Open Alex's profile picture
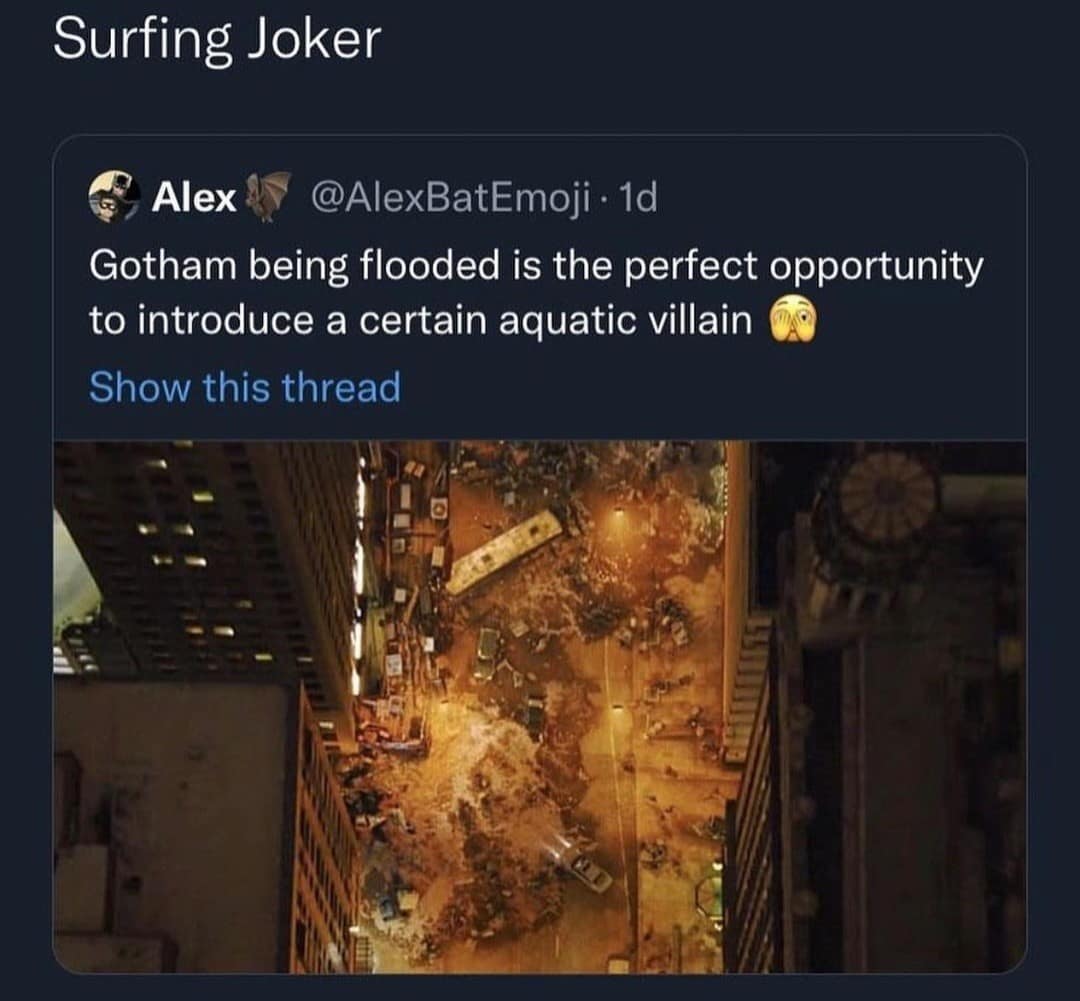 click(x=114, y=196)
